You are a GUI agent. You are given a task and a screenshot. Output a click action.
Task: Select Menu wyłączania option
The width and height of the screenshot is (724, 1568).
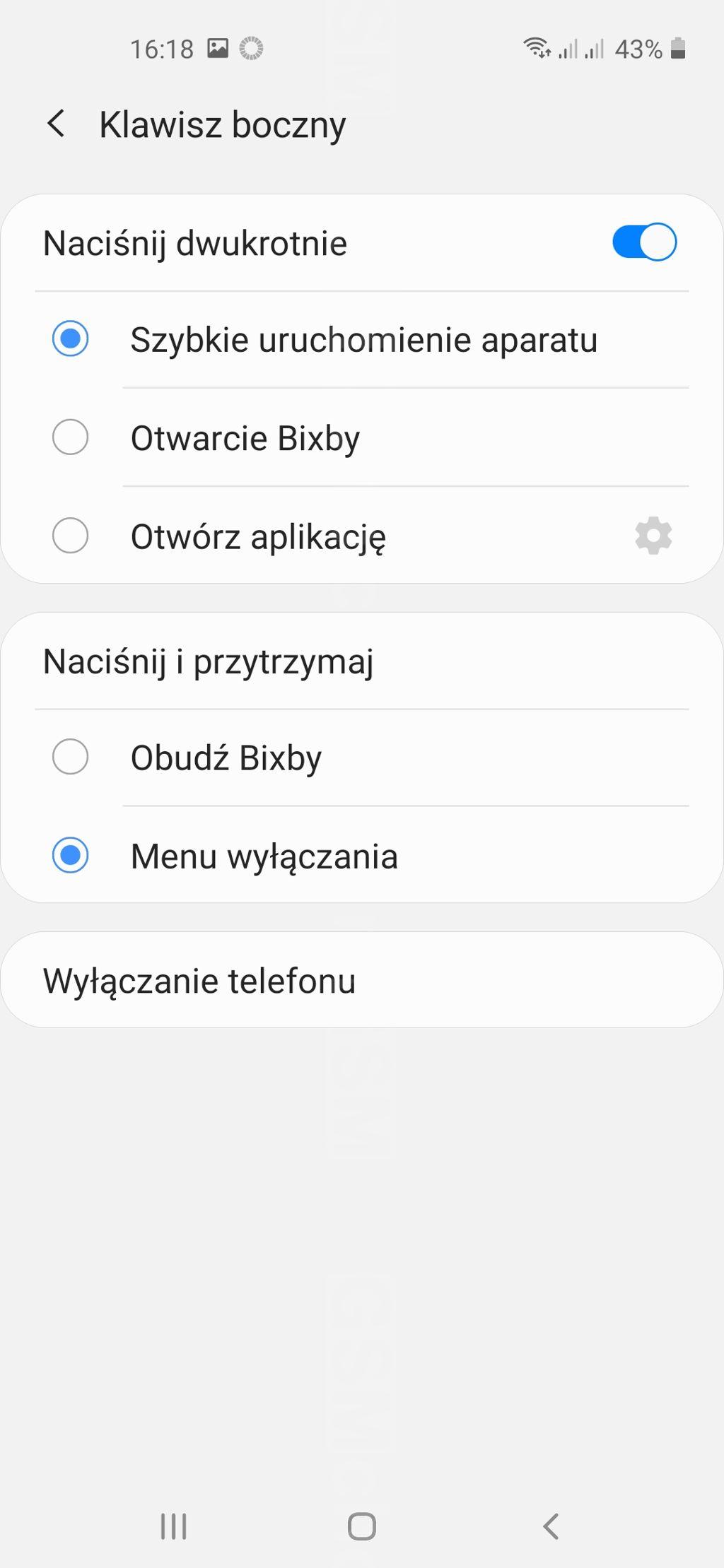[x=362, y=855]
